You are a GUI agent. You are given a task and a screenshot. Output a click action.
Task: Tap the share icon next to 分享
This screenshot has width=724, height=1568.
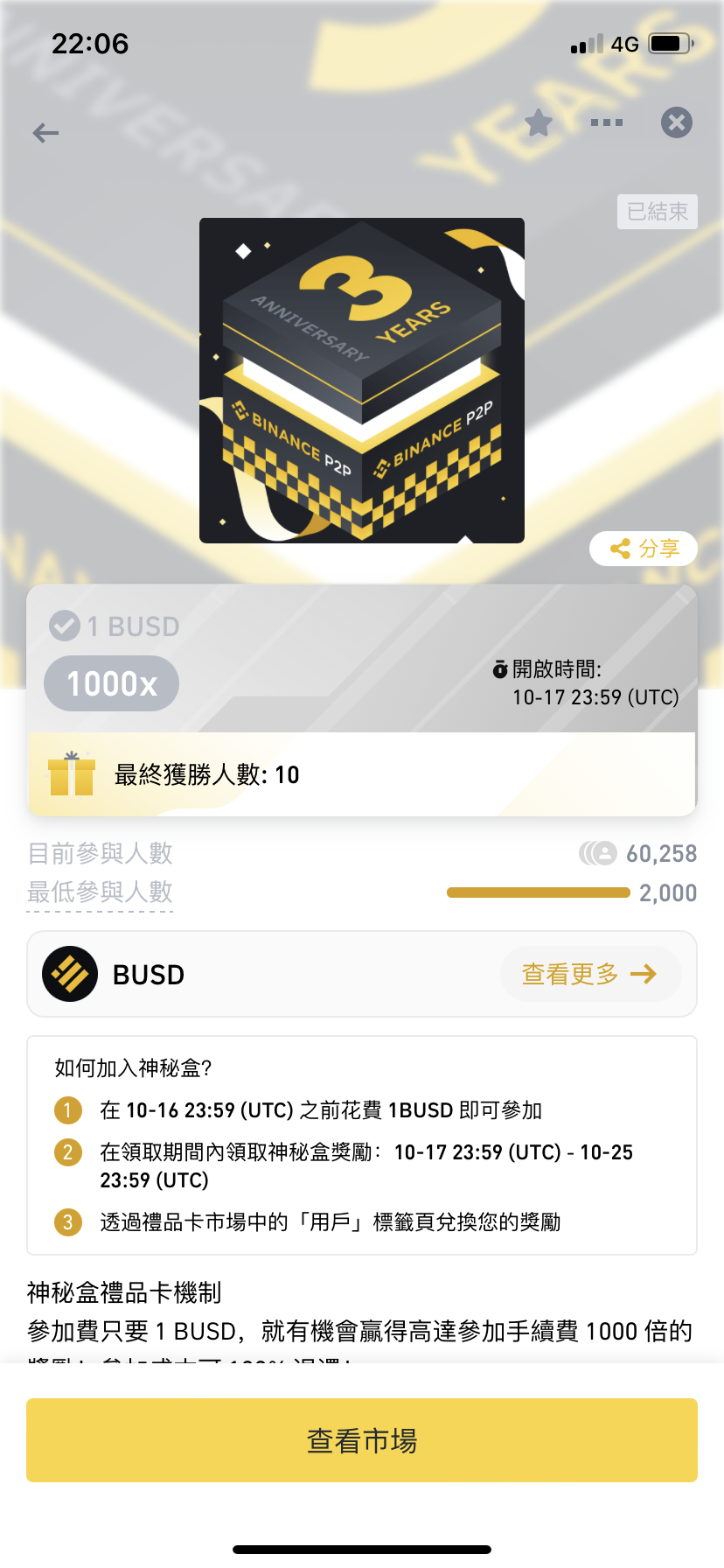pyautogui.click(x=620, y=549)
